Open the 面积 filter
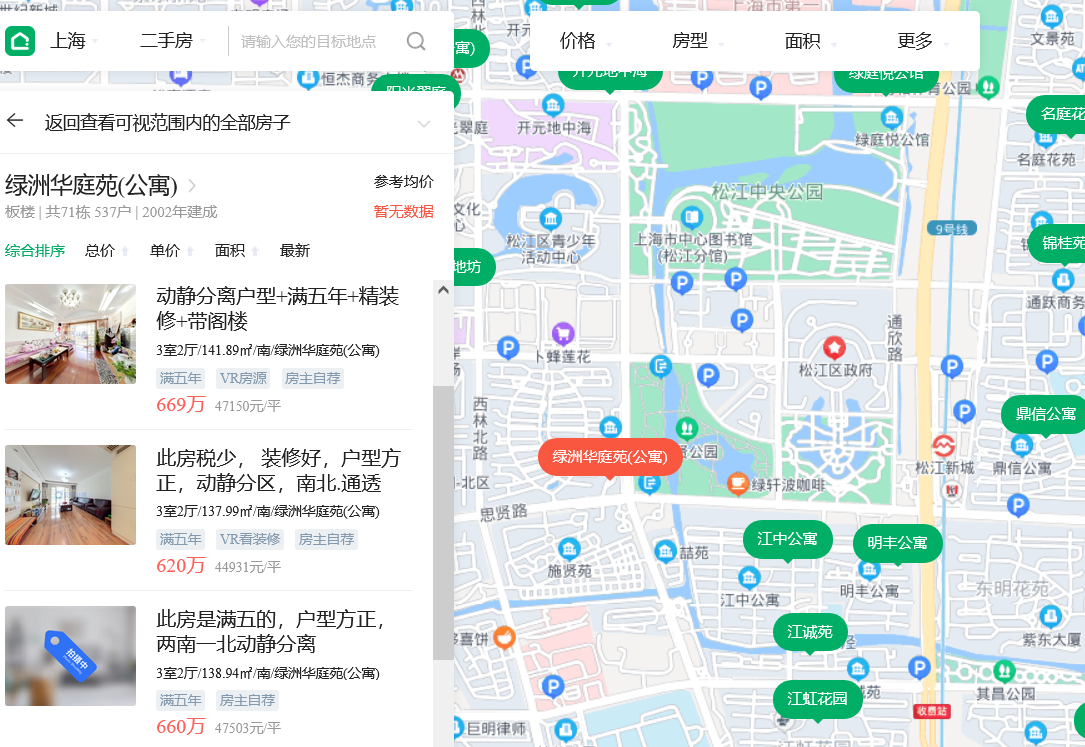The image size is (1085, 747). (810, 41)
